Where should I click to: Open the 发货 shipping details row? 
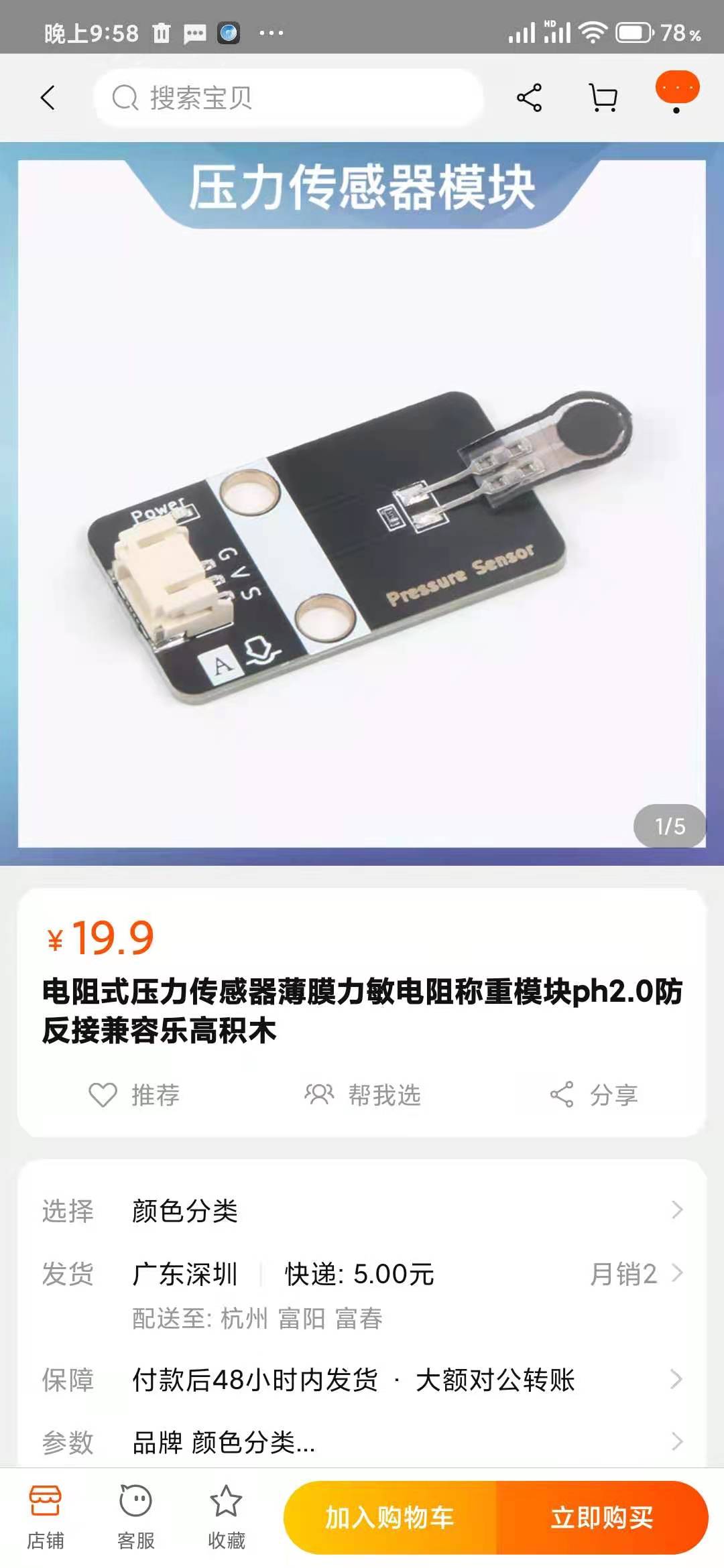tap(362, 1273)
